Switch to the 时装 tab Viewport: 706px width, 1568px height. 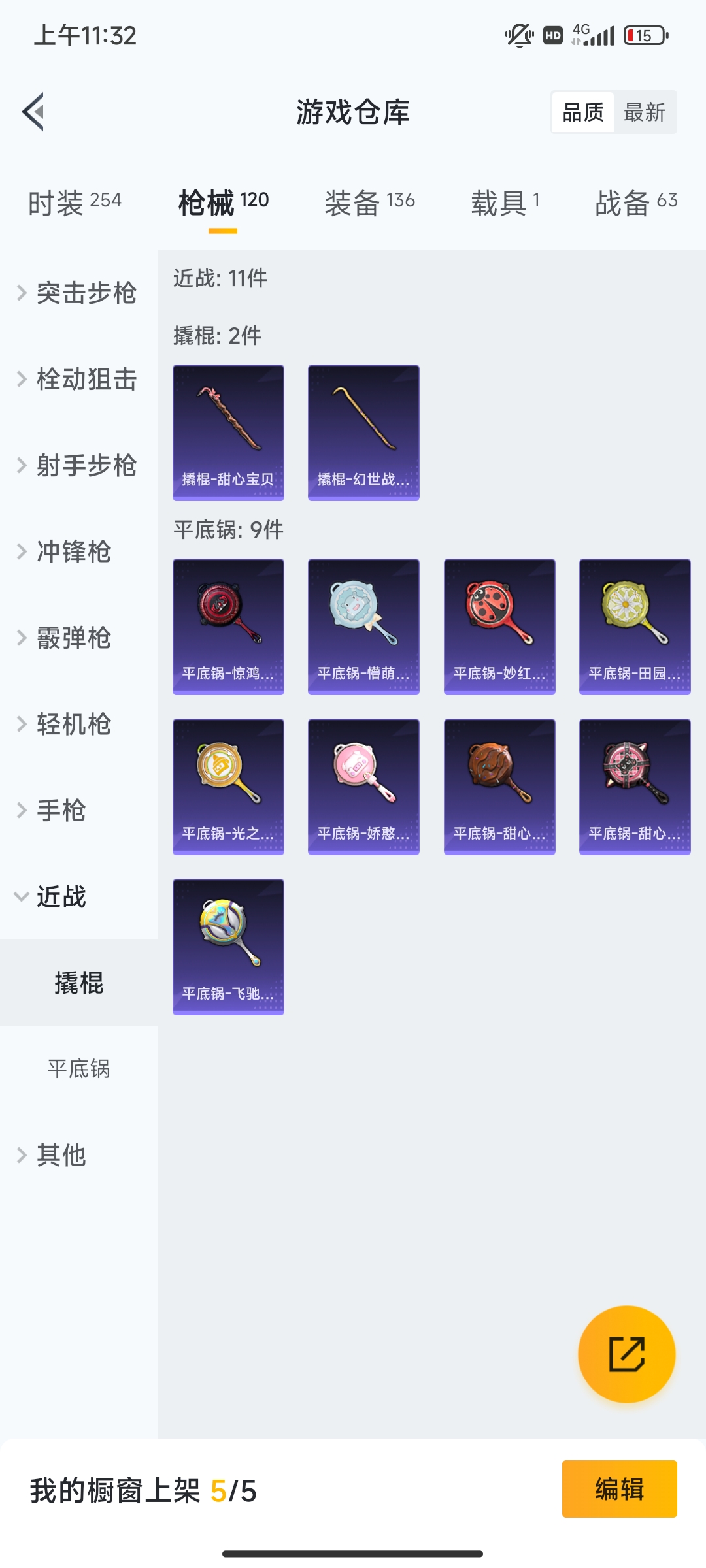point(75,202)
